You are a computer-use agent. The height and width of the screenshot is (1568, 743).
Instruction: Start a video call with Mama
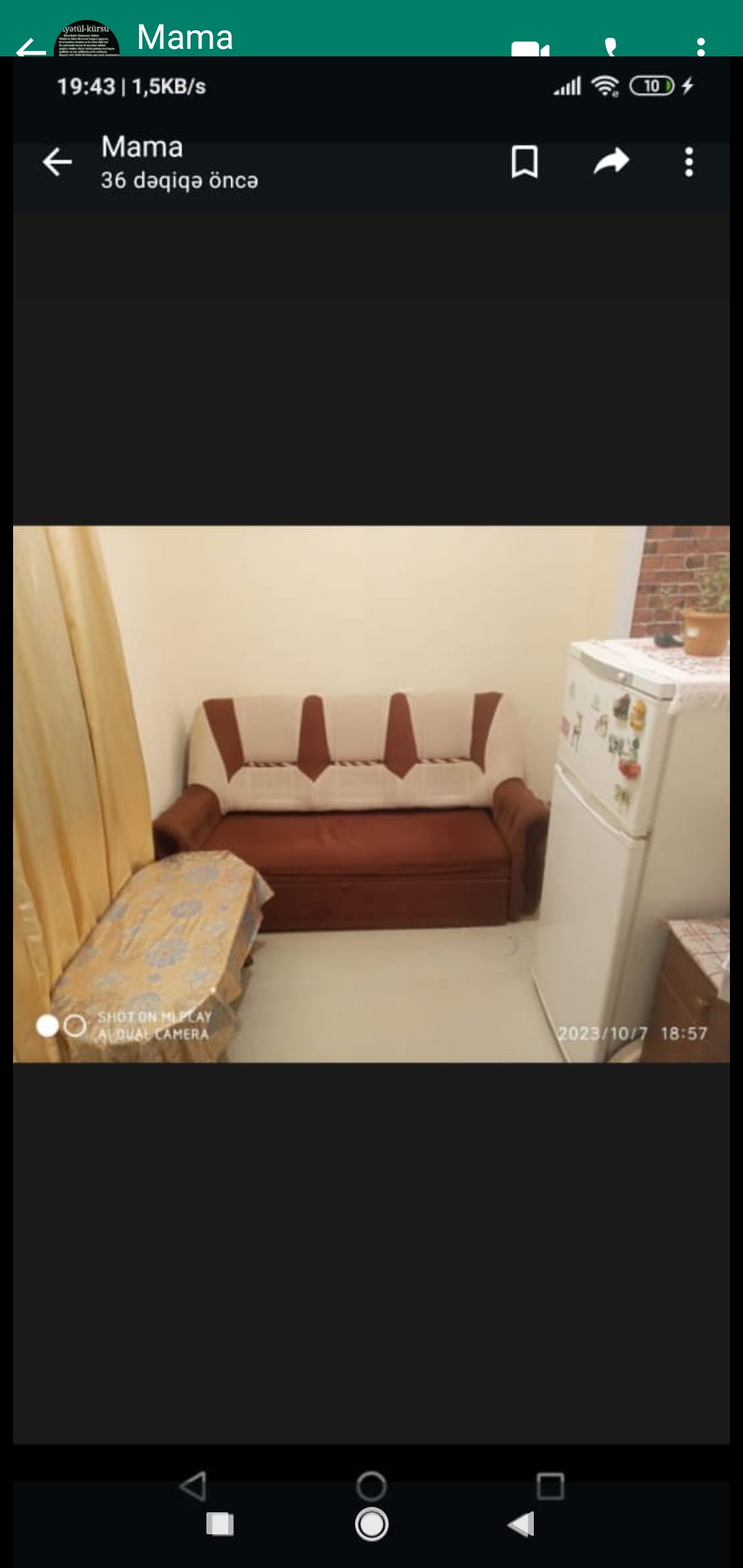point(530,49)
